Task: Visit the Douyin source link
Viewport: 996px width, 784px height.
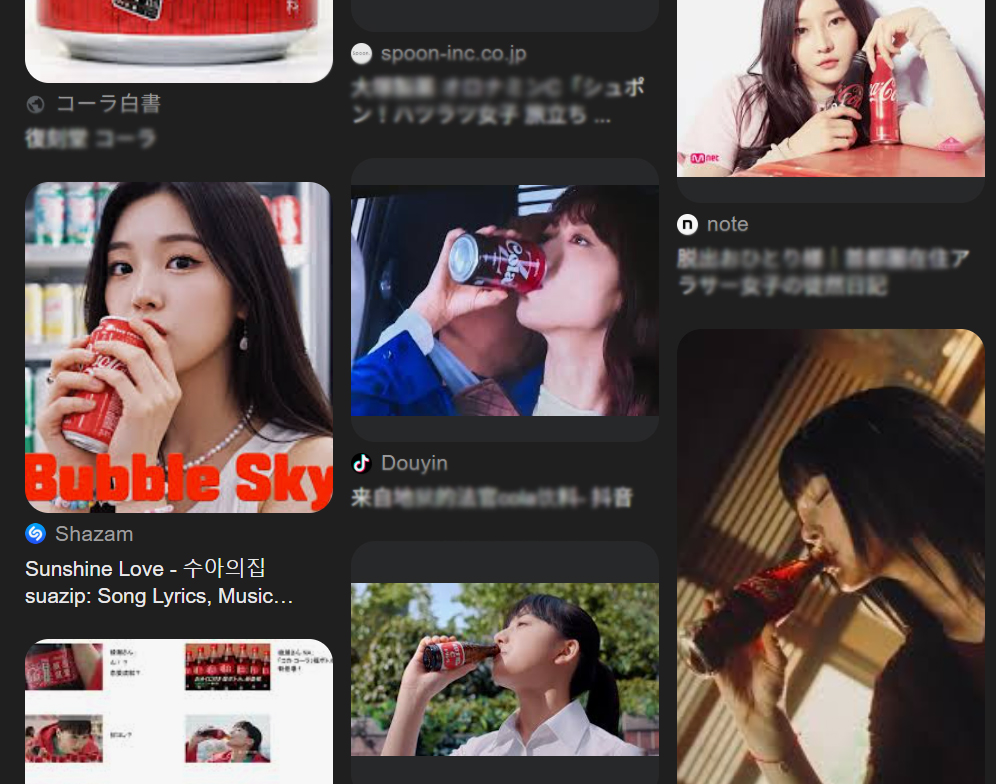Action: (413, 463)
